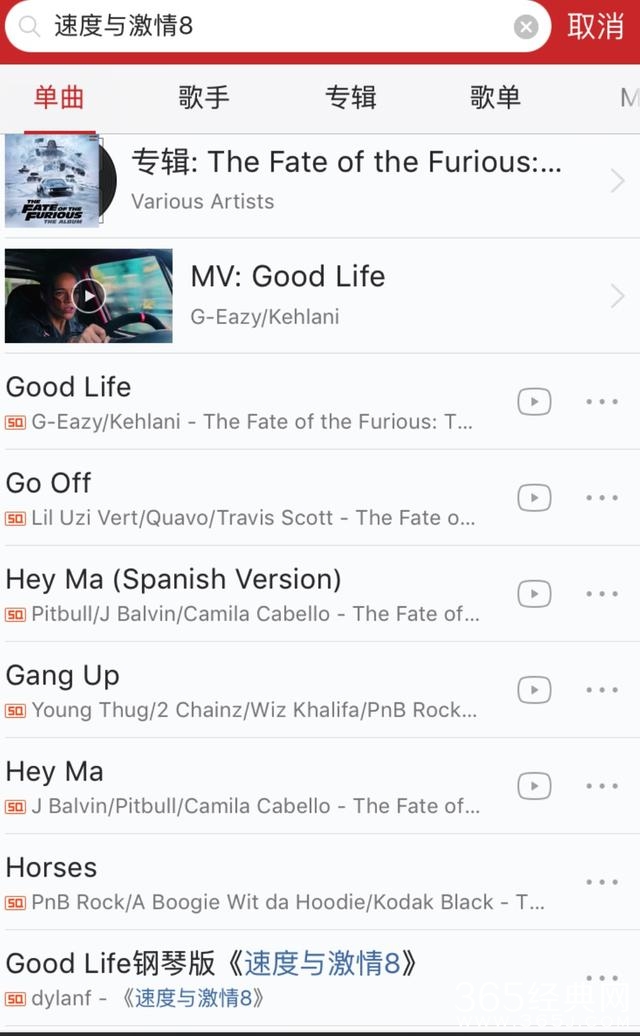The height and width of the screenshot is (1036, 640).
Task: Open more options for Good Life song
Action: click(x=602, y=401)
